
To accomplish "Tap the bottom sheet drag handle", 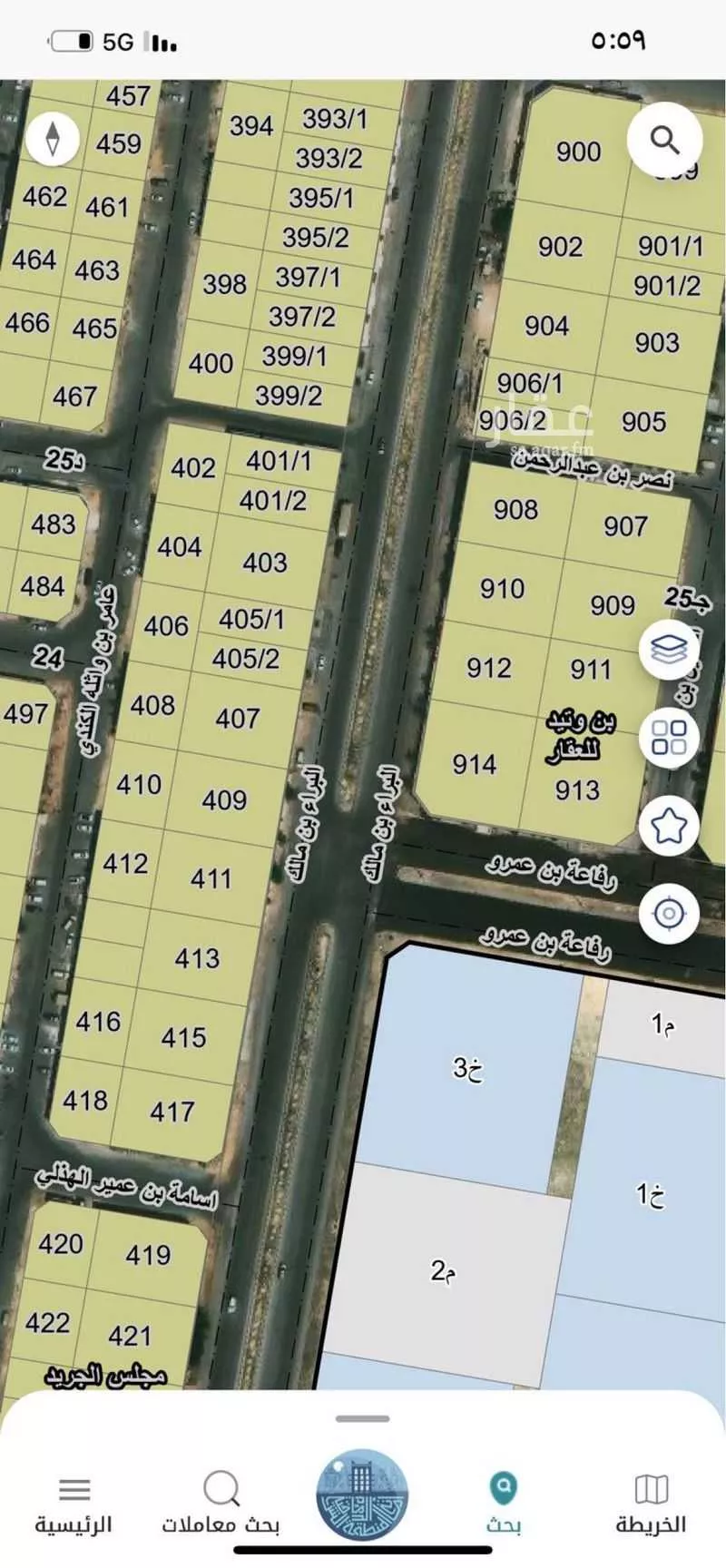I will (x=362, y=1418).
